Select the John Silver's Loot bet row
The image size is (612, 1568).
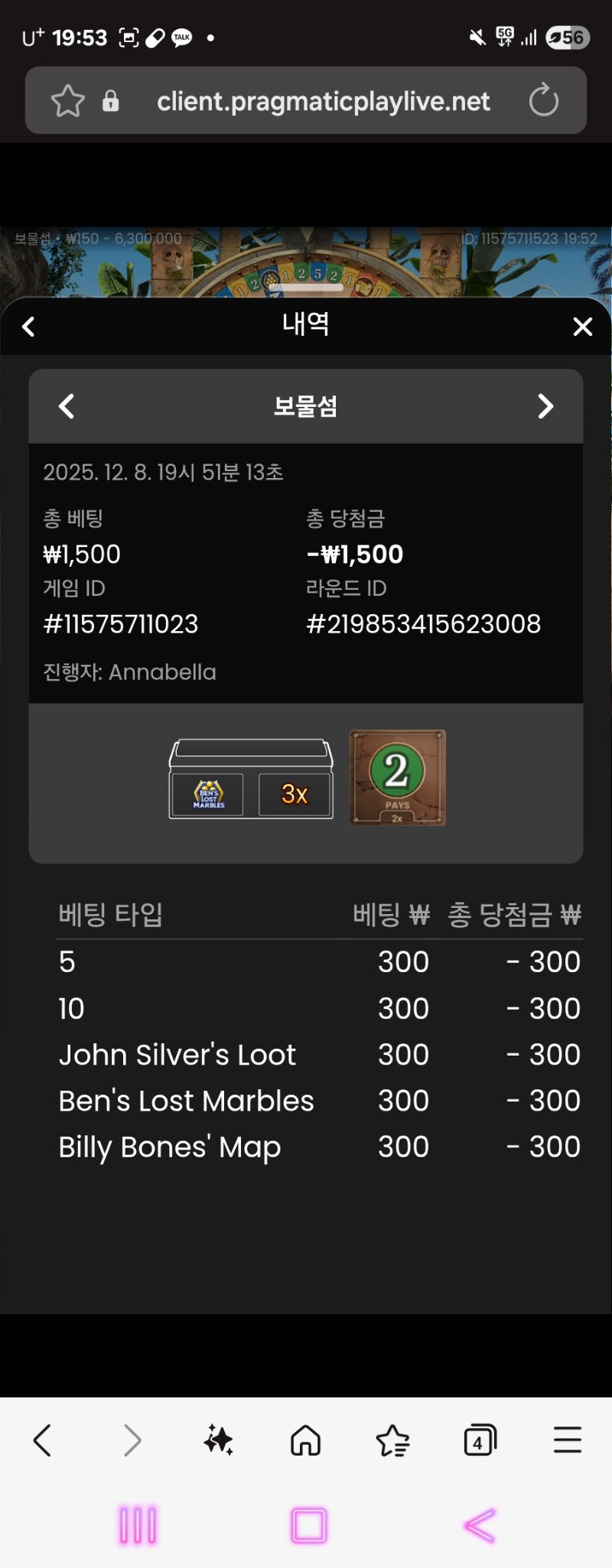(x=177, y=1054)
